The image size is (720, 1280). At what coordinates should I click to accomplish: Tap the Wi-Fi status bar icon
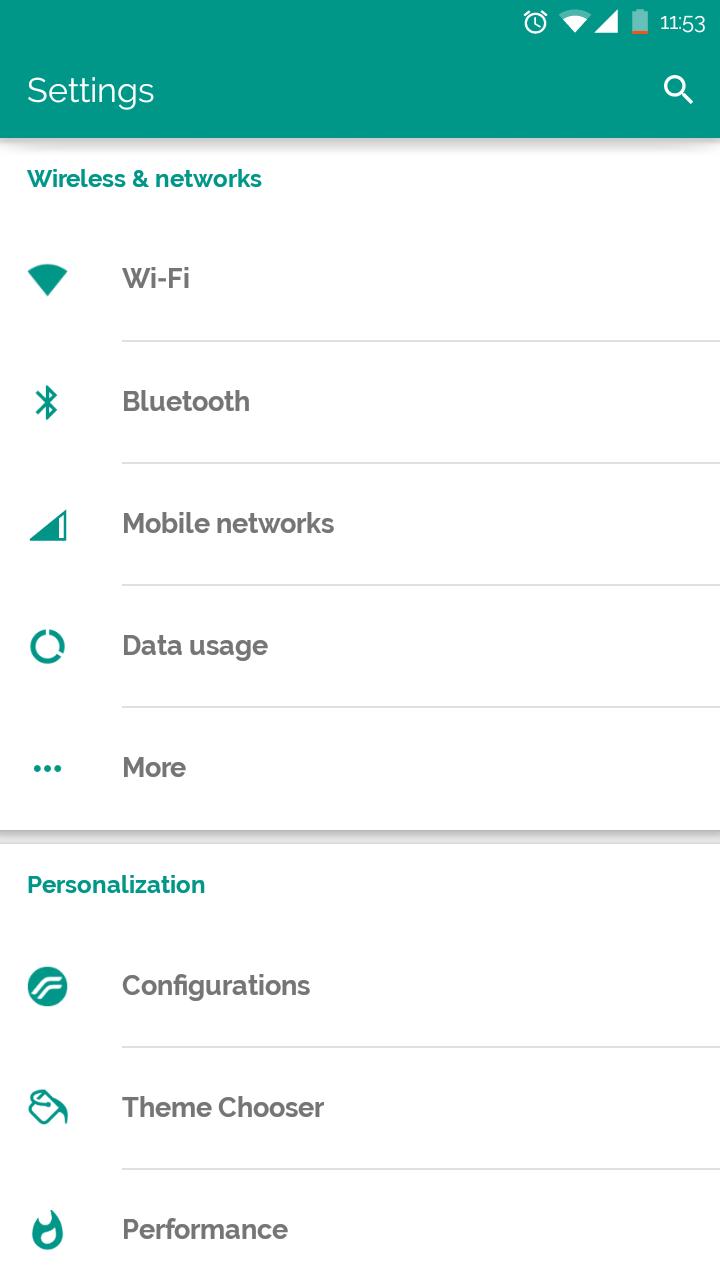pyautogui.click(x=573, y=20)
